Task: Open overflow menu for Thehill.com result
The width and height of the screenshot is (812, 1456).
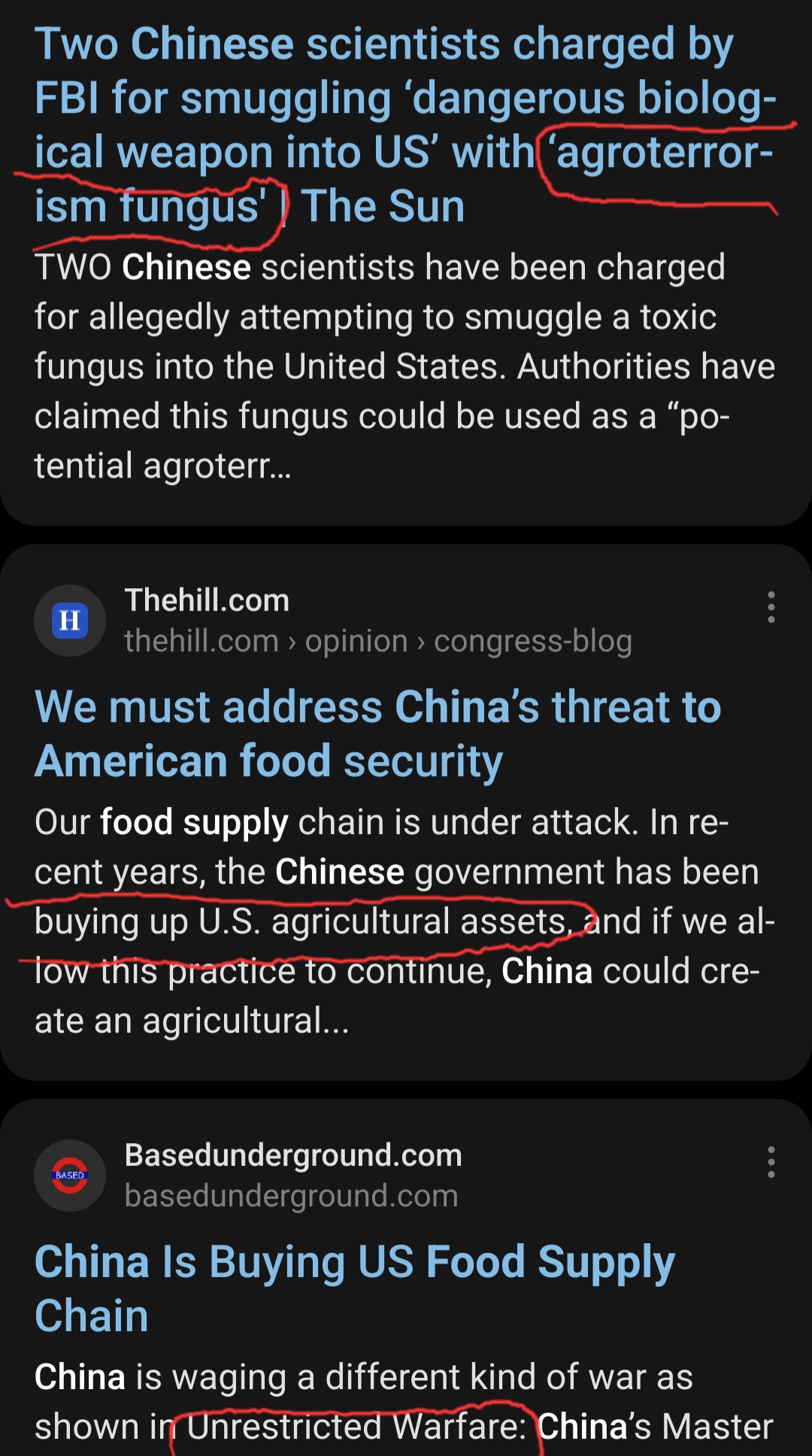Action: (x=771, y=607)
